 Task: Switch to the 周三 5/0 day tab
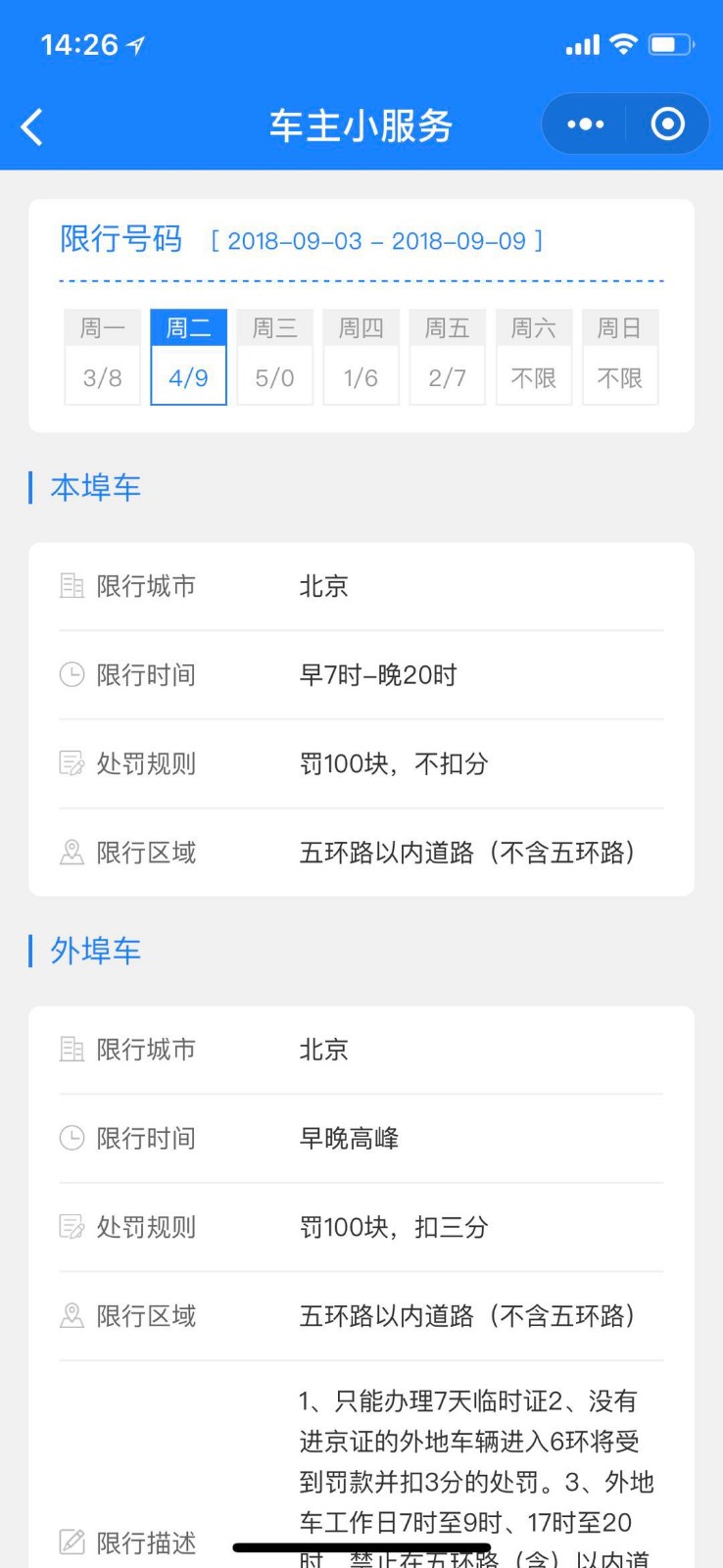tap(275, 357)
